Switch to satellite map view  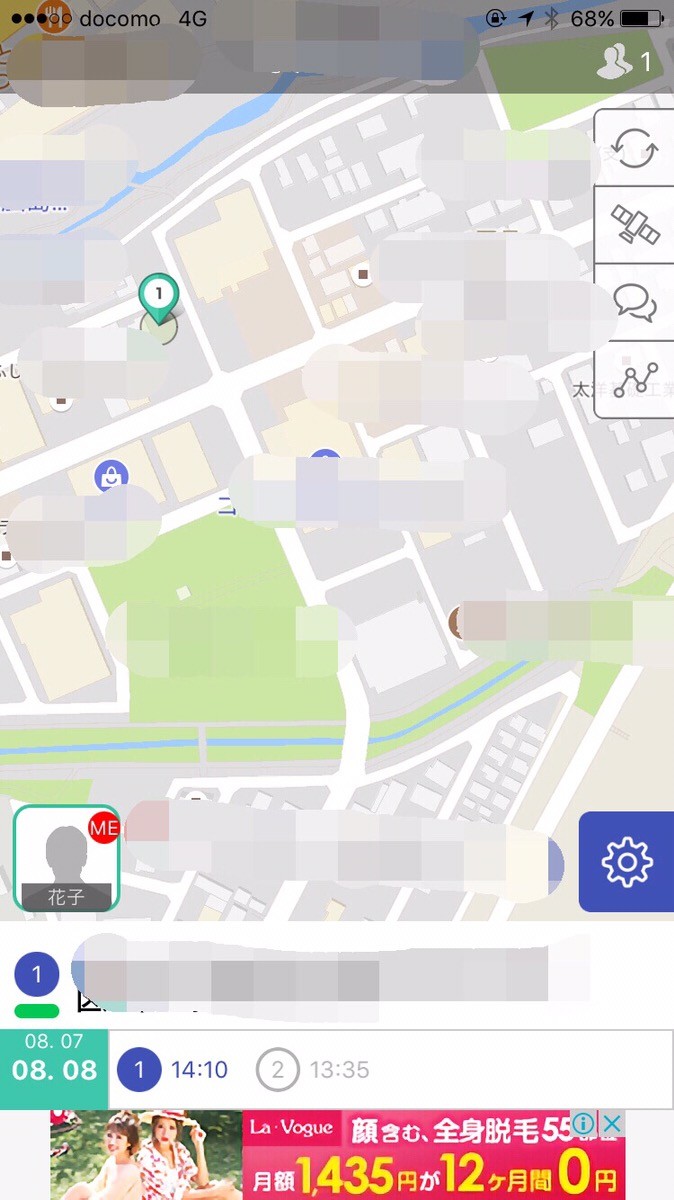636,225
